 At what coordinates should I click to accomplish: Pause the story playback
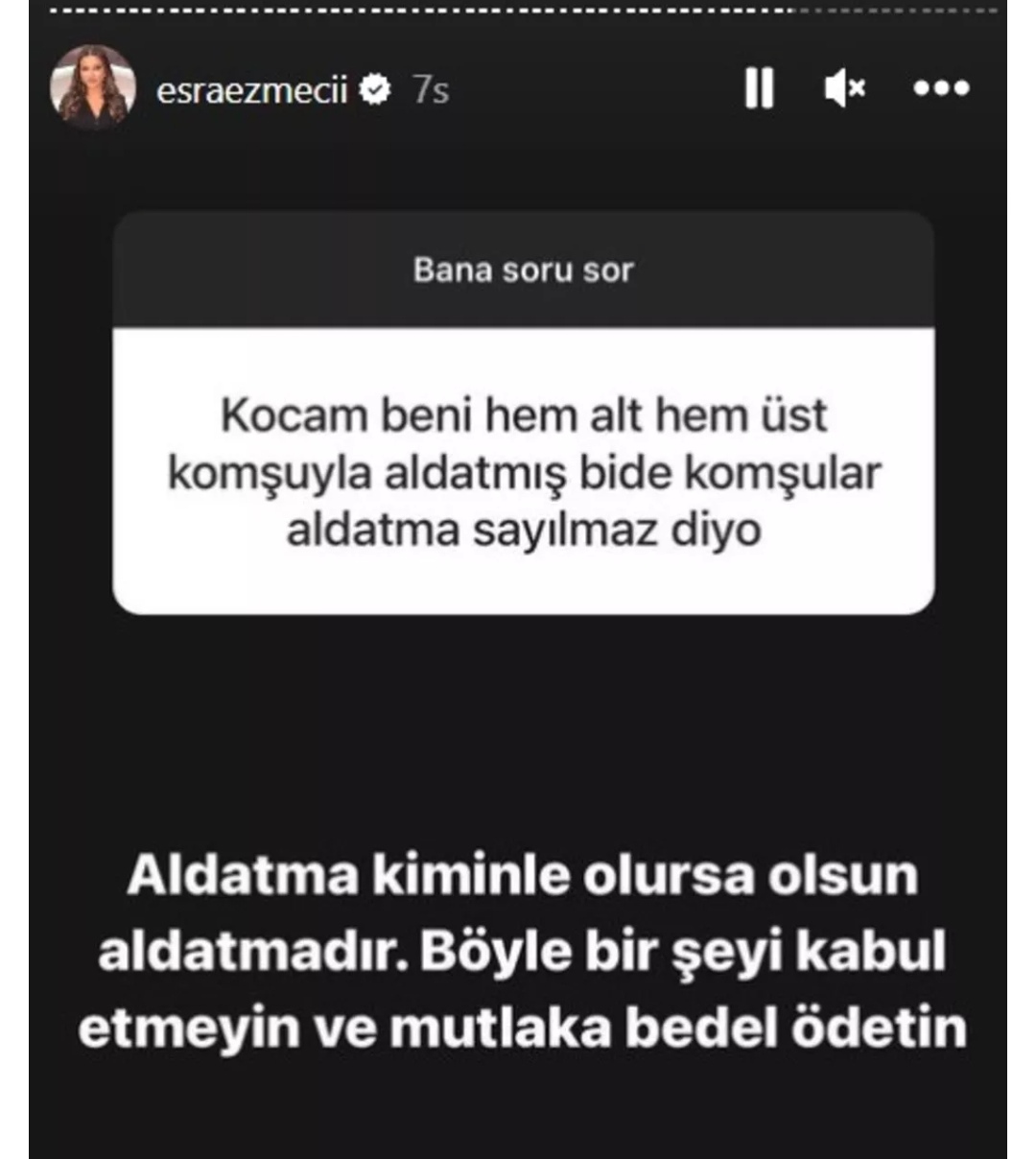759,89
